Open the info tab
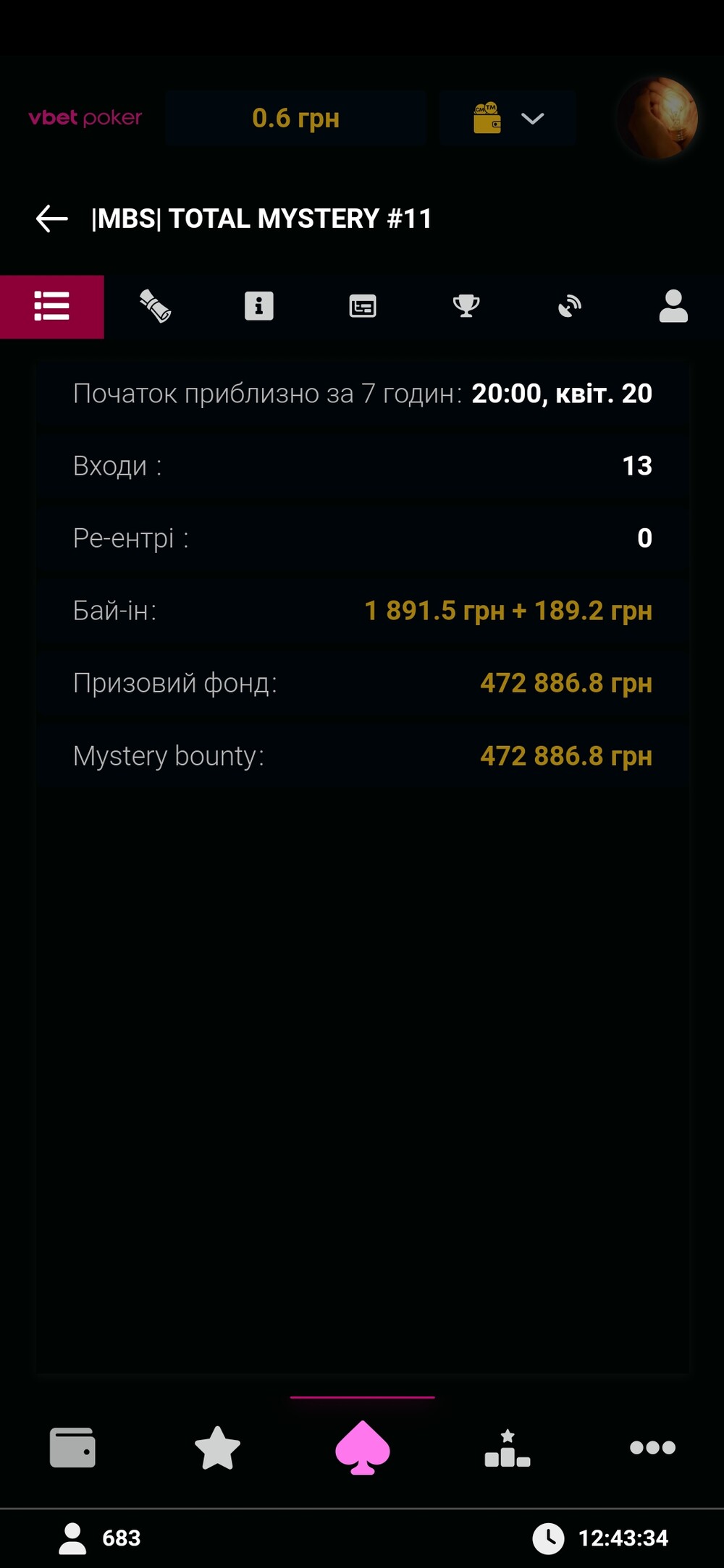Viewport: 724px width, 1568px height. (x=258, y=307)
